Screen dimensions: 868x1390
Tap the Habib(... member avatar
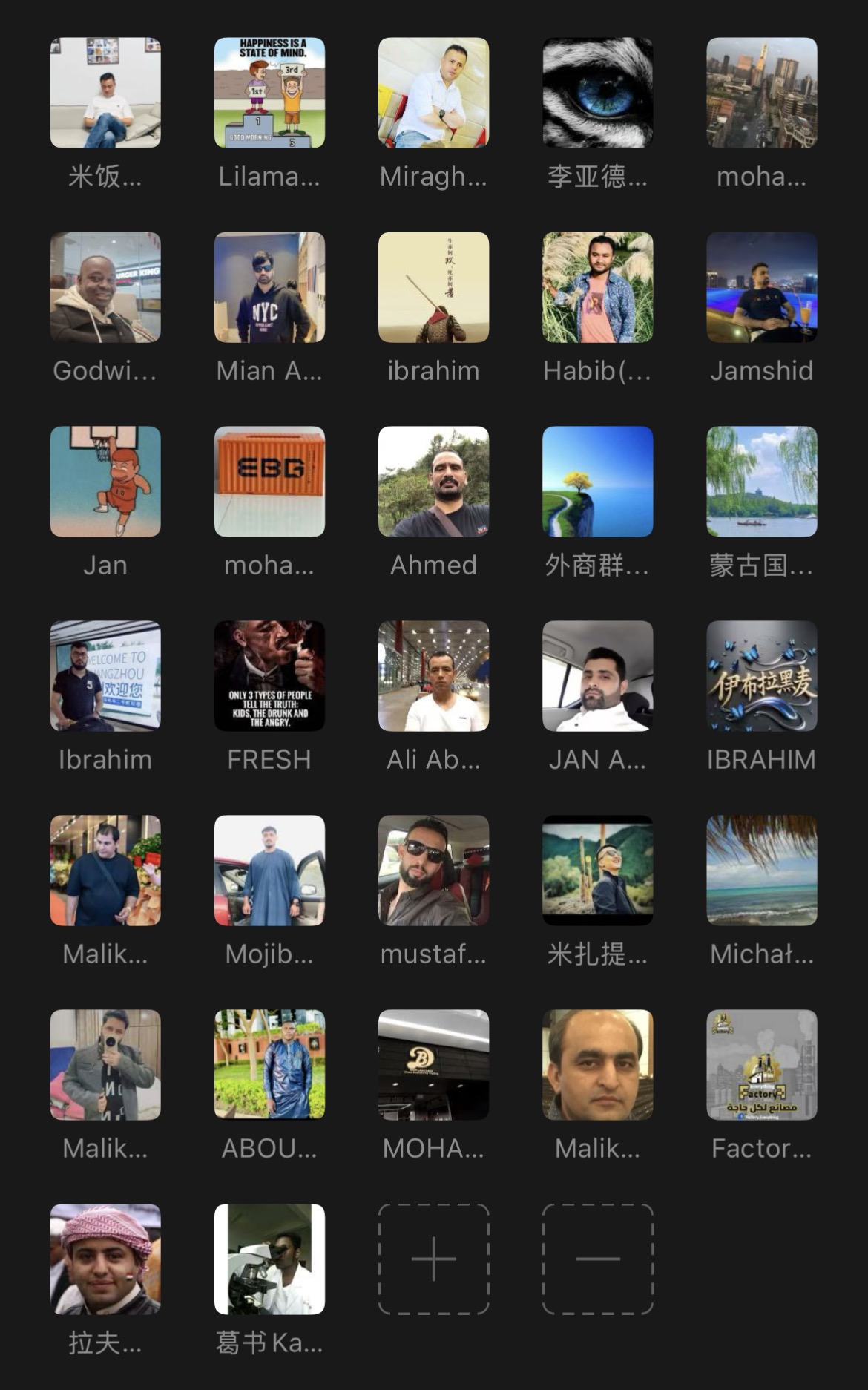pyautogui.click(x=597, y=287)
